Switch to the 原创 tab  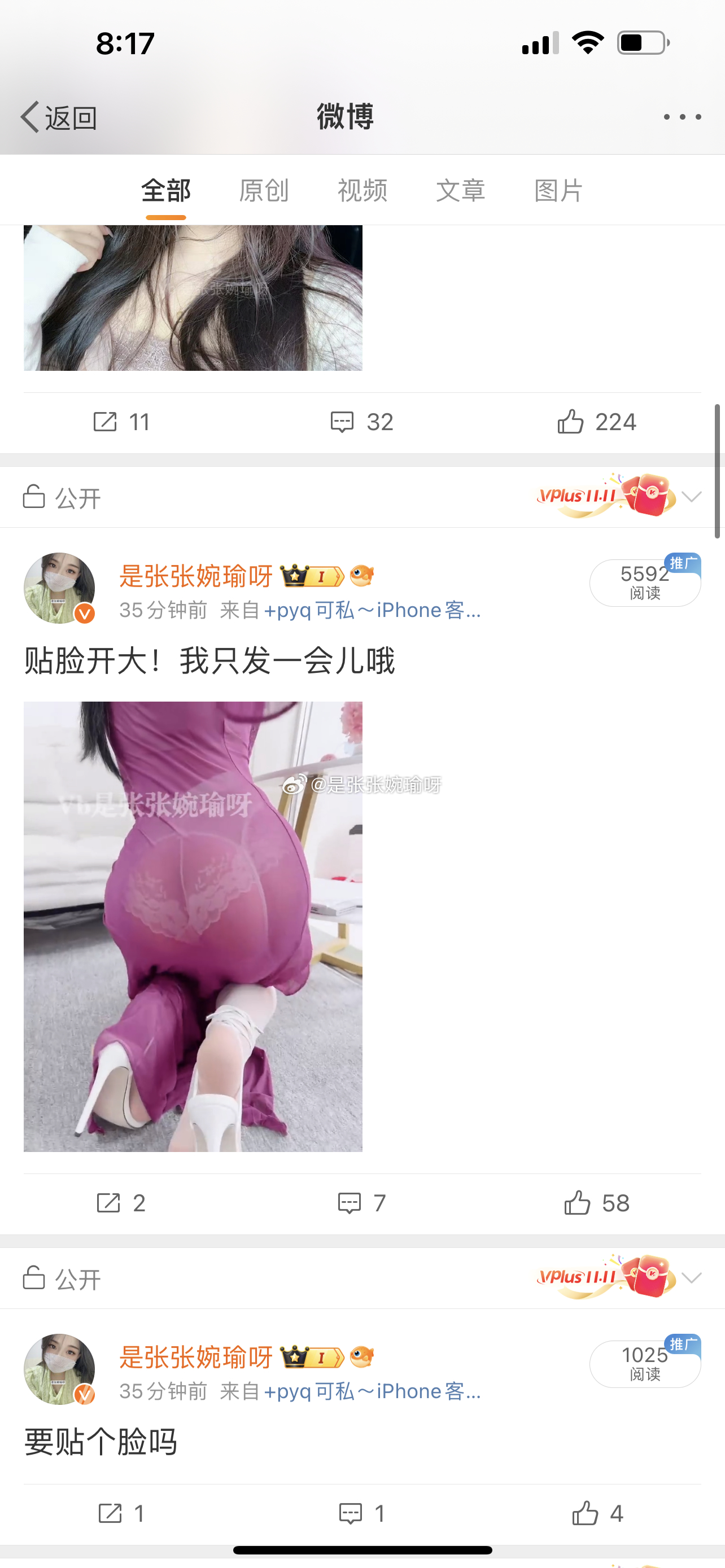coord(264,191)
